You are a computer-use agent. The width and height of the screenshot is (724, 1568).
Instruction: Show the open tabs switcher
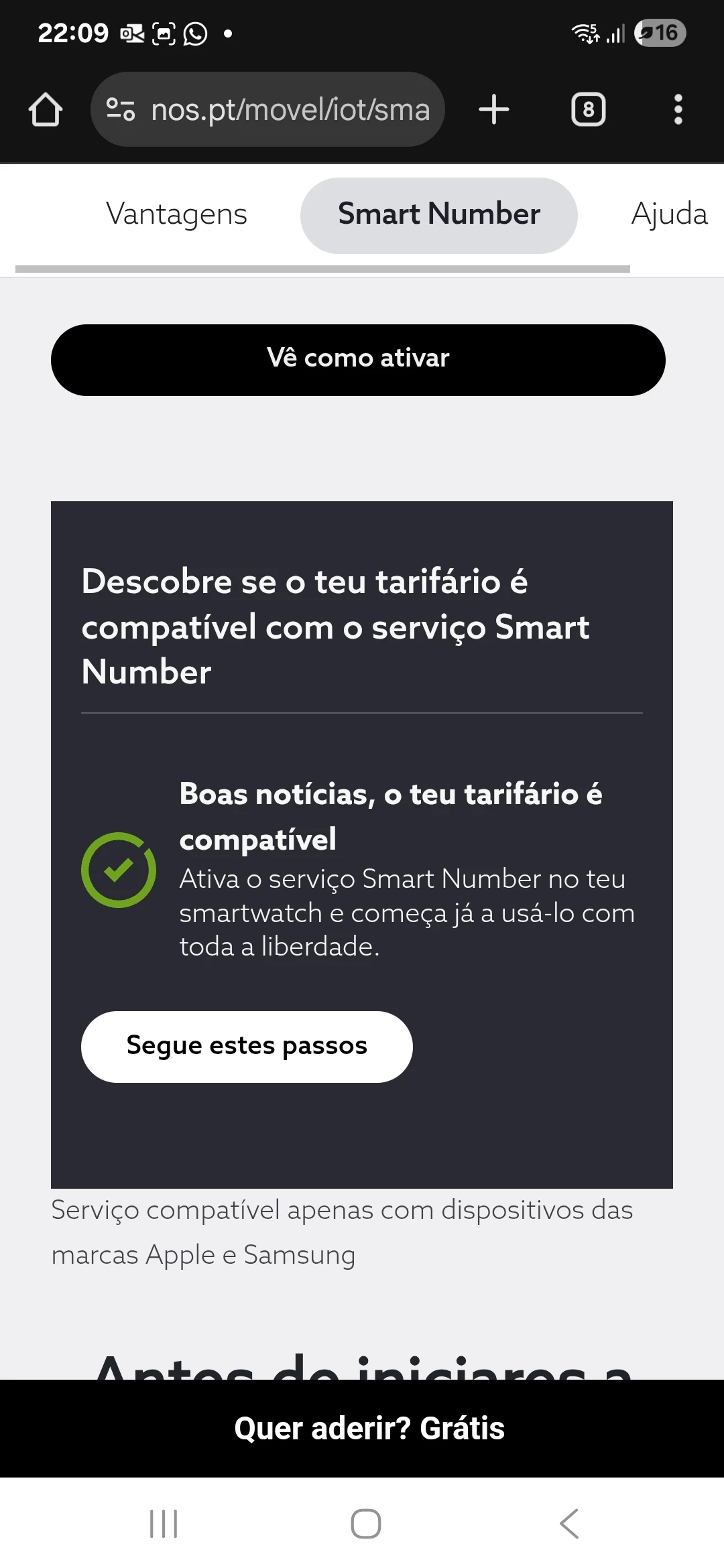(x=588, y=109)
